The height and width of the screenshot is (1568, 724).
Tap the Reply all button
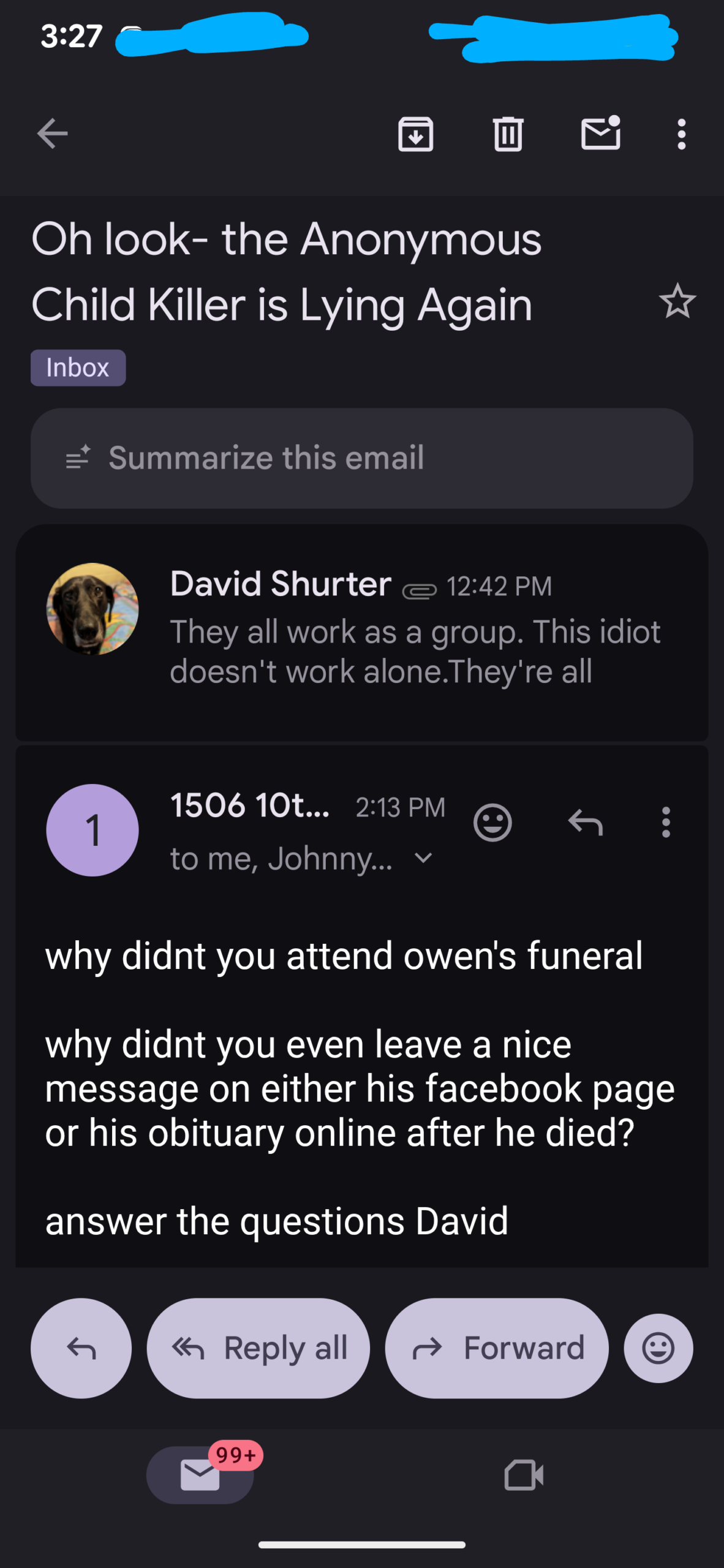258,1348
